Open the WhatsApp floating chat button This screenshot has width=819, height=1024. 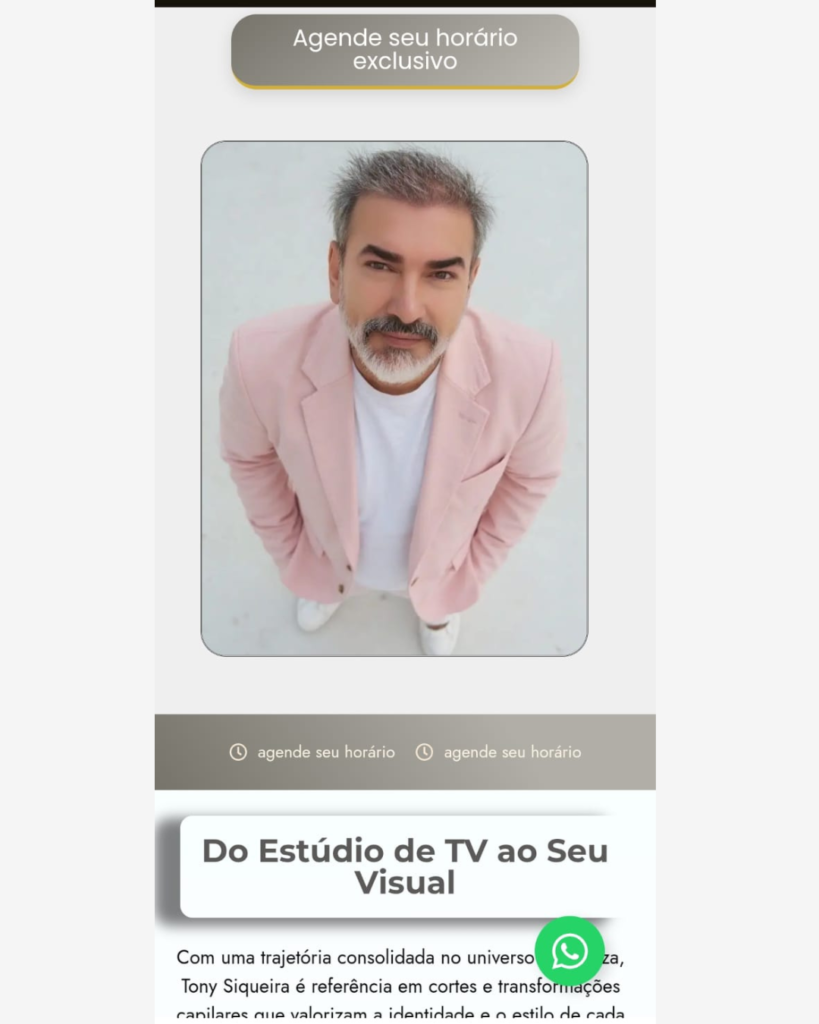pyautogui.click(x=569, y=951)
